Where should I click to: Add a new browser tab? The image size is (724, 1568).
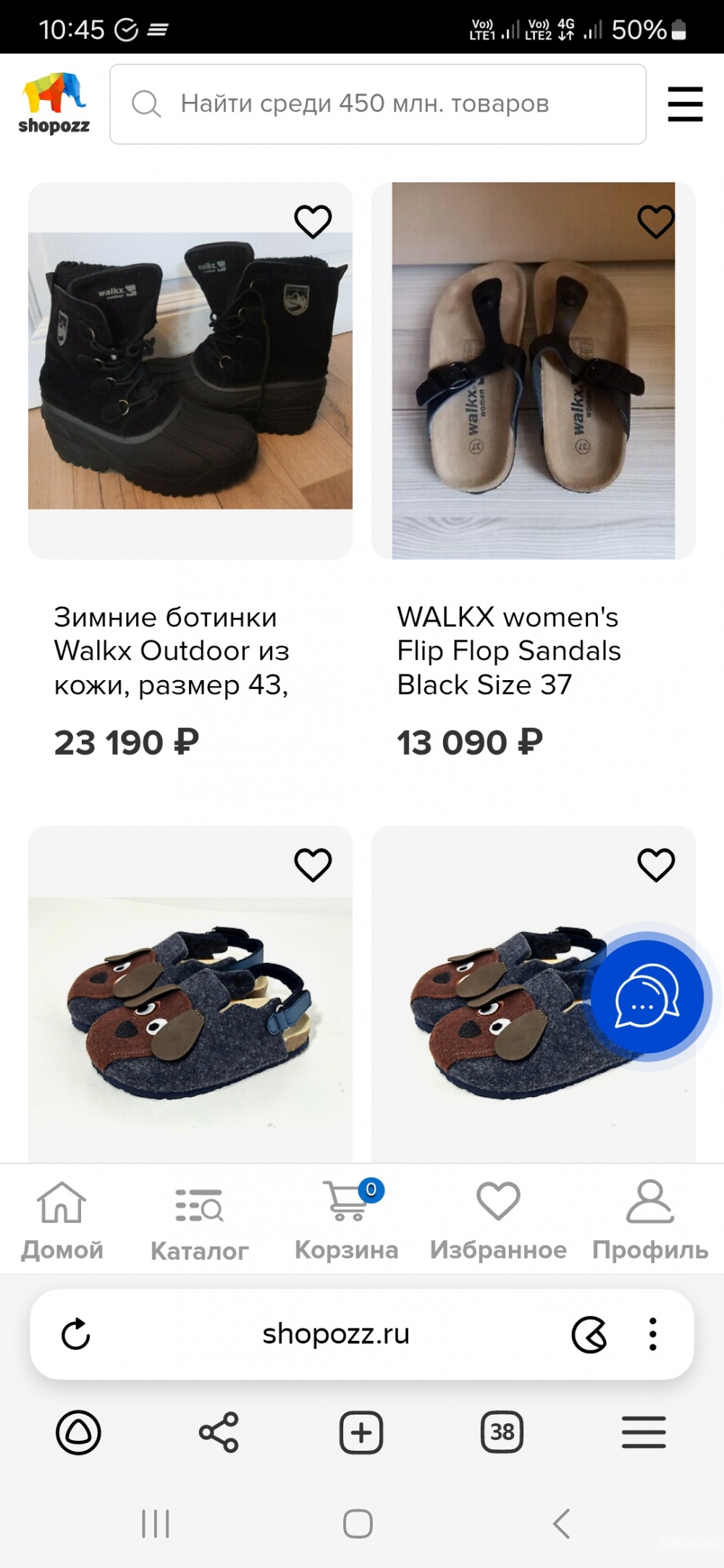pyautogui.click(x=361, y=1432)
